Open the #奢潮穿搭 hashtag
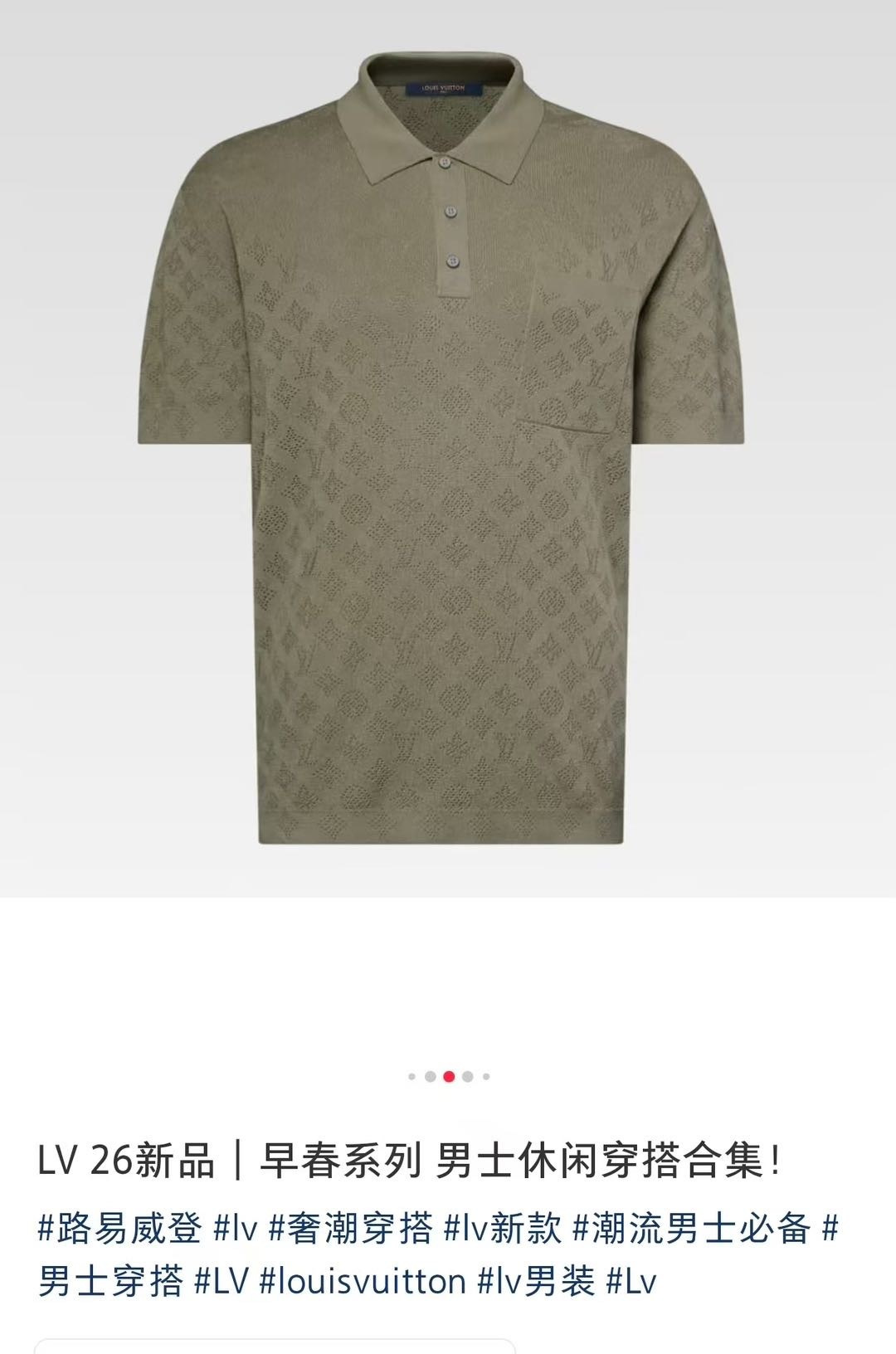 coord(351,1229)
